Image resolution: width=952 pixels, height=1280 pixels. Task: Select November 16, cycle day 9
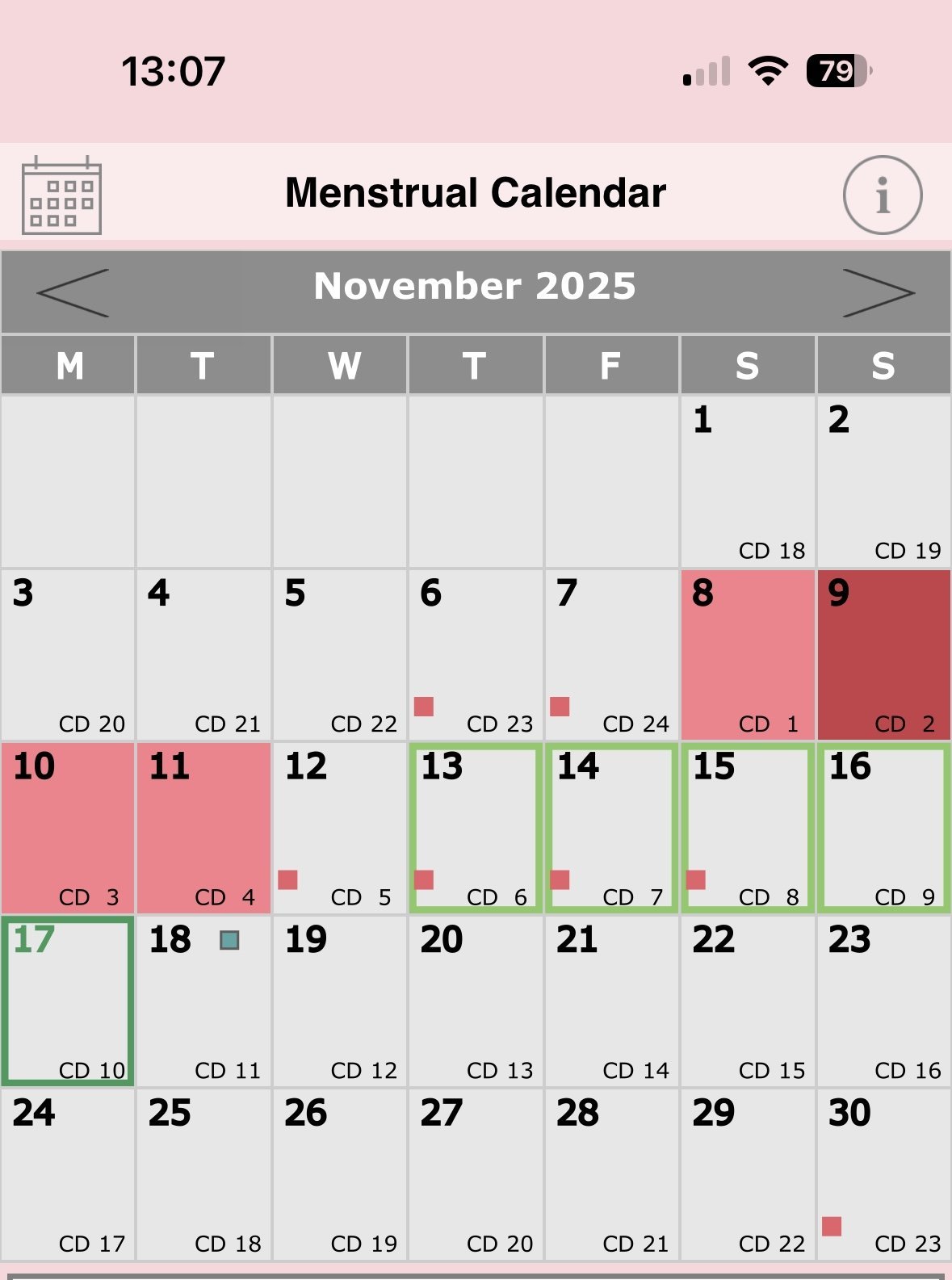click(883, 828)
